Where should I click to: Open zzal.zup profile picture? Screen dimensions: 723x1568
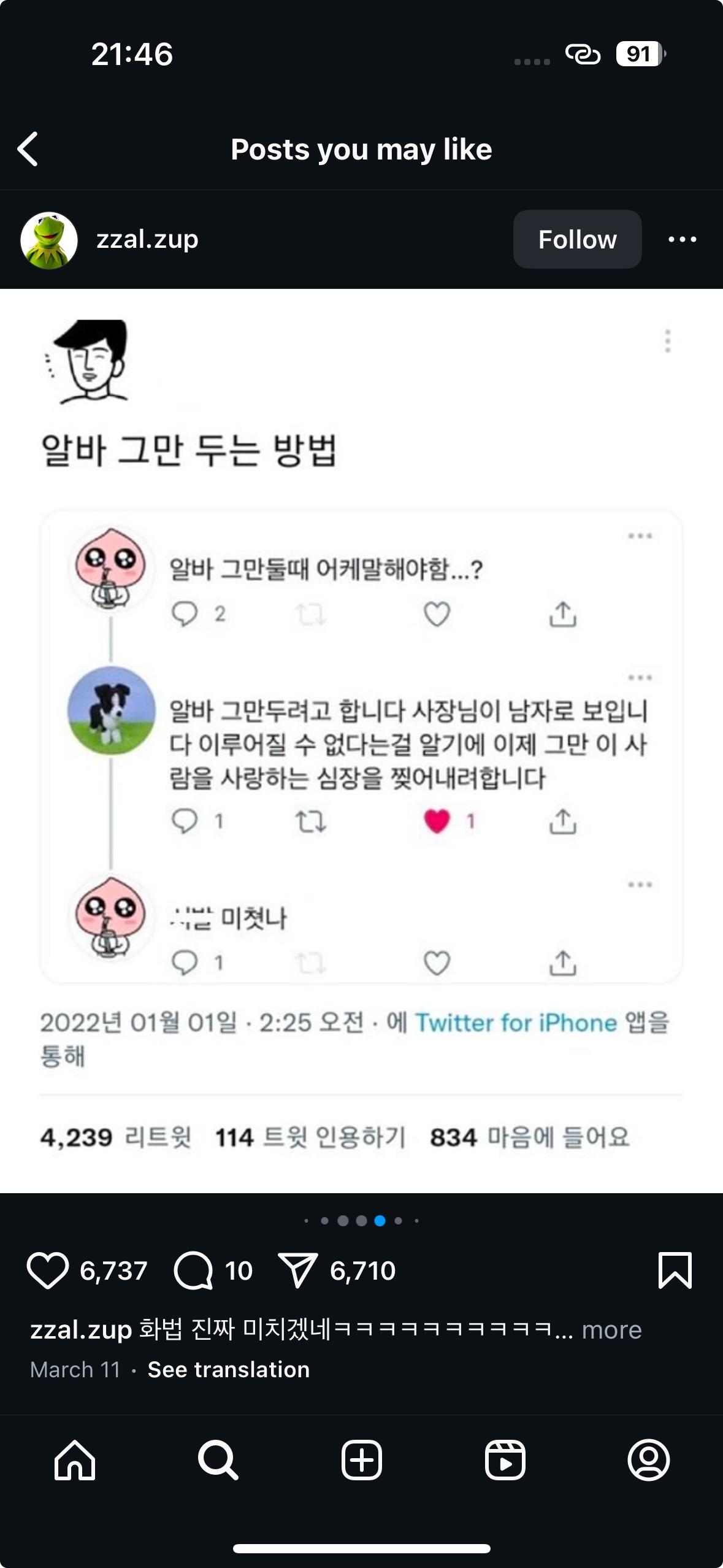click(x=49, y=240)
